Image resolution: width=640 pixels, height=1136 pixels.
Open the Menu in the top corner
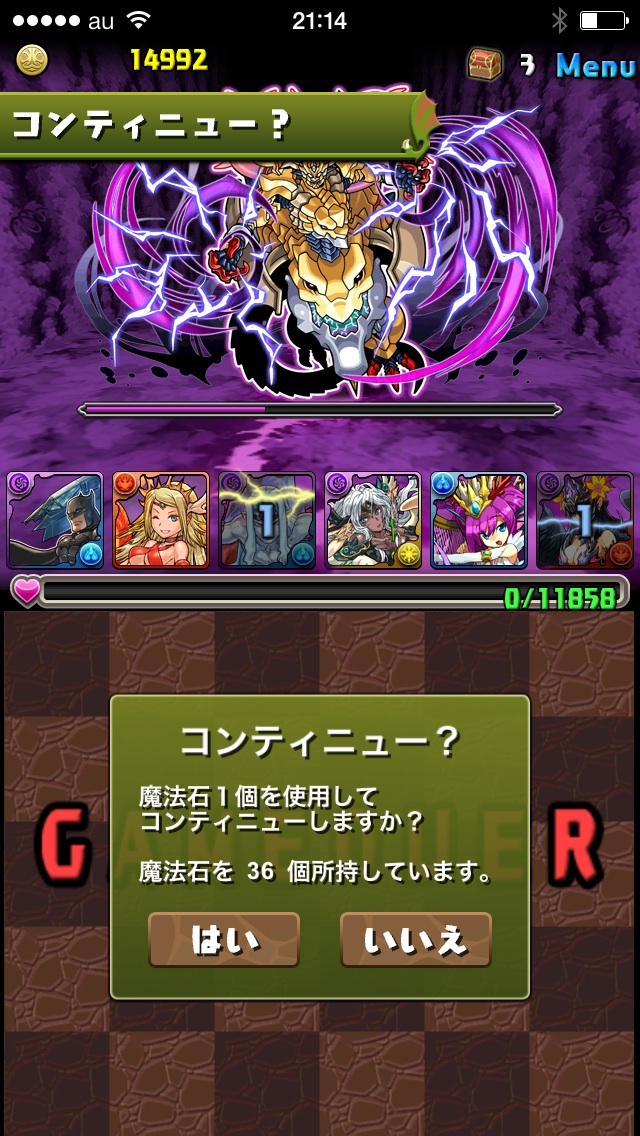pos(595,65)
